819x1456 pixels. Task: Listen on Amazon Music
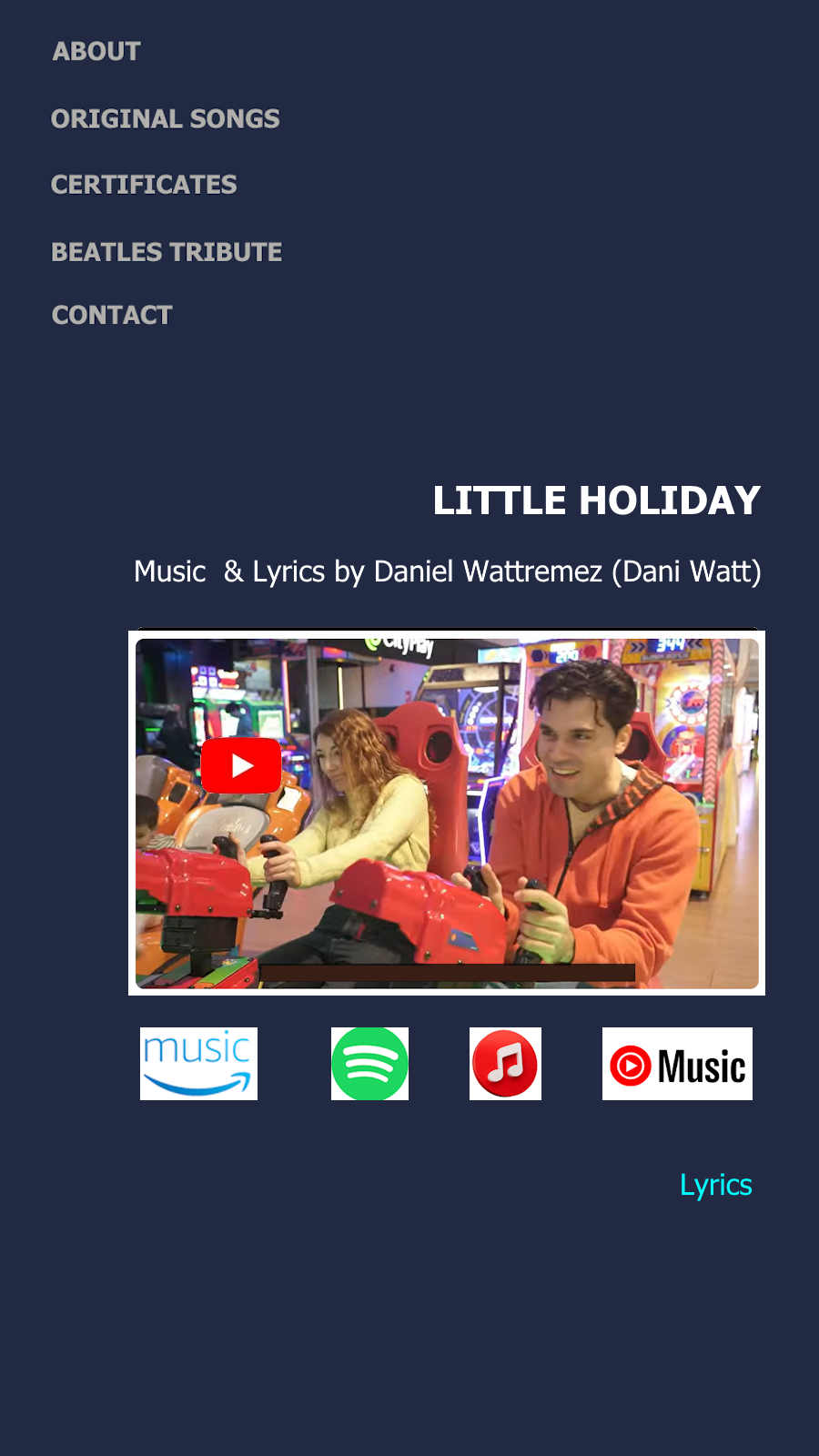(x=198, y=1064)
